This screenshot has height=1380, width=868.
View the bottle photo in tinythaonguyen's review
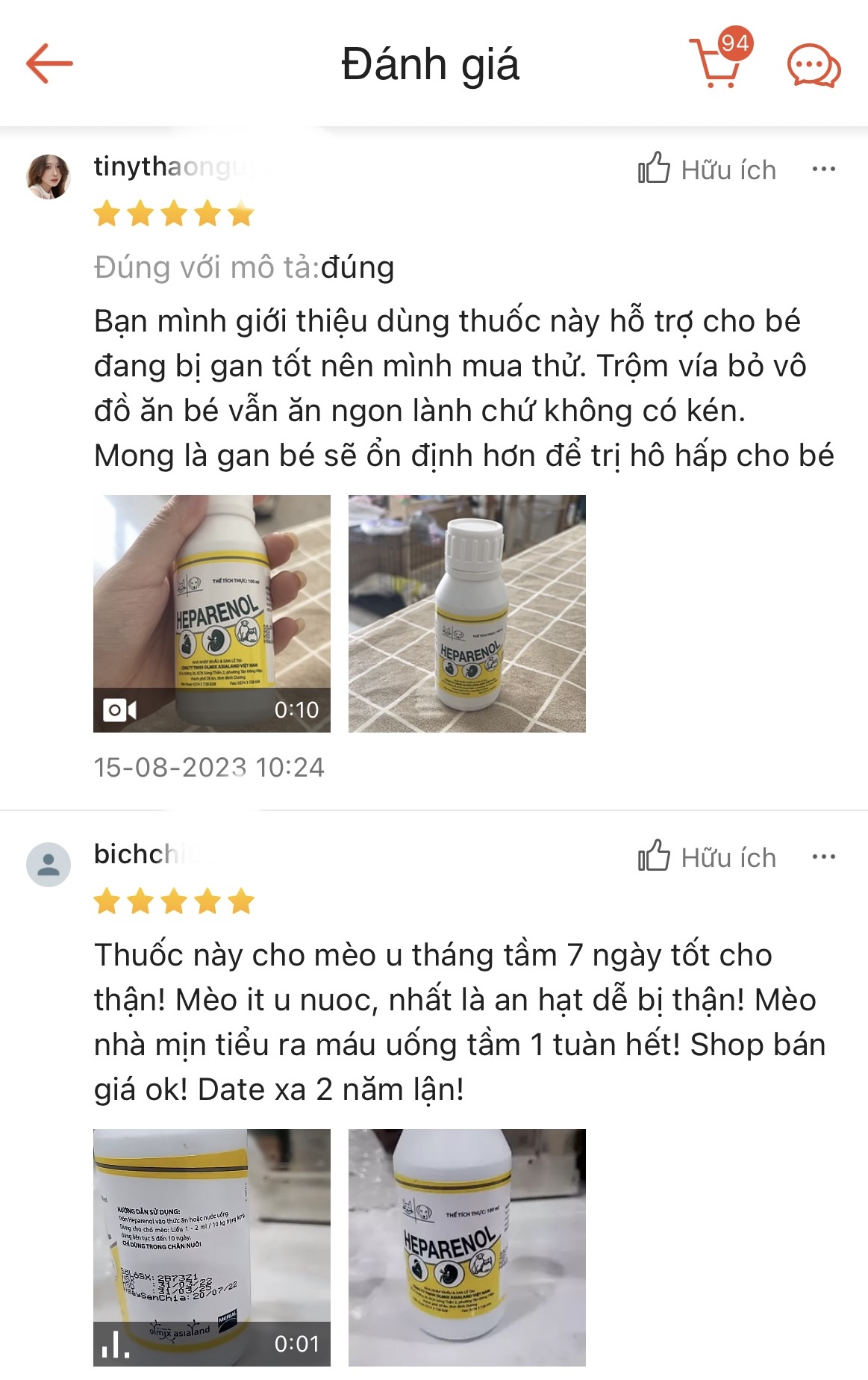(x=466, y=613)
